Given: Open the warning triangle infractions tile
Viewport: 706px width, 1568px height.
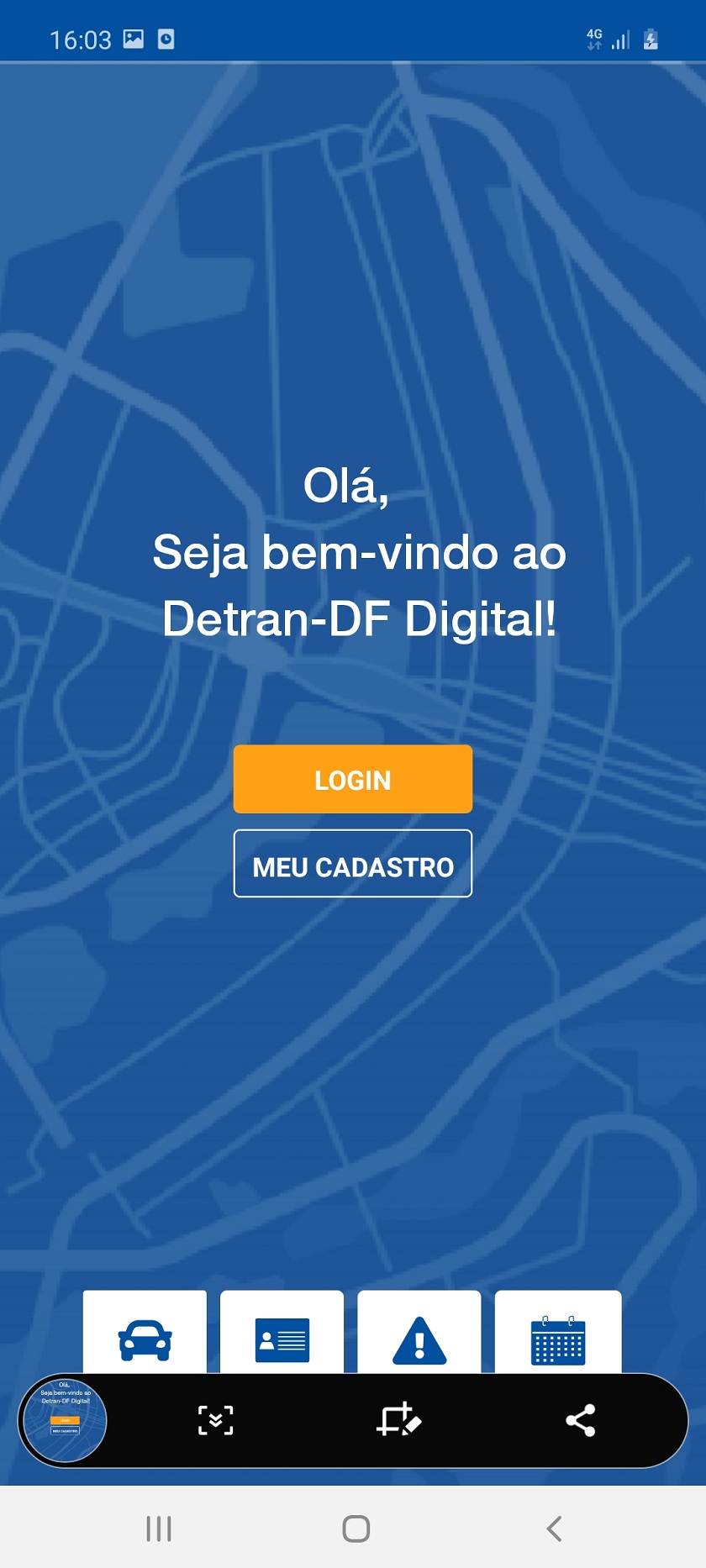Looking at the screenshot, I should [x=419, y=1336].
